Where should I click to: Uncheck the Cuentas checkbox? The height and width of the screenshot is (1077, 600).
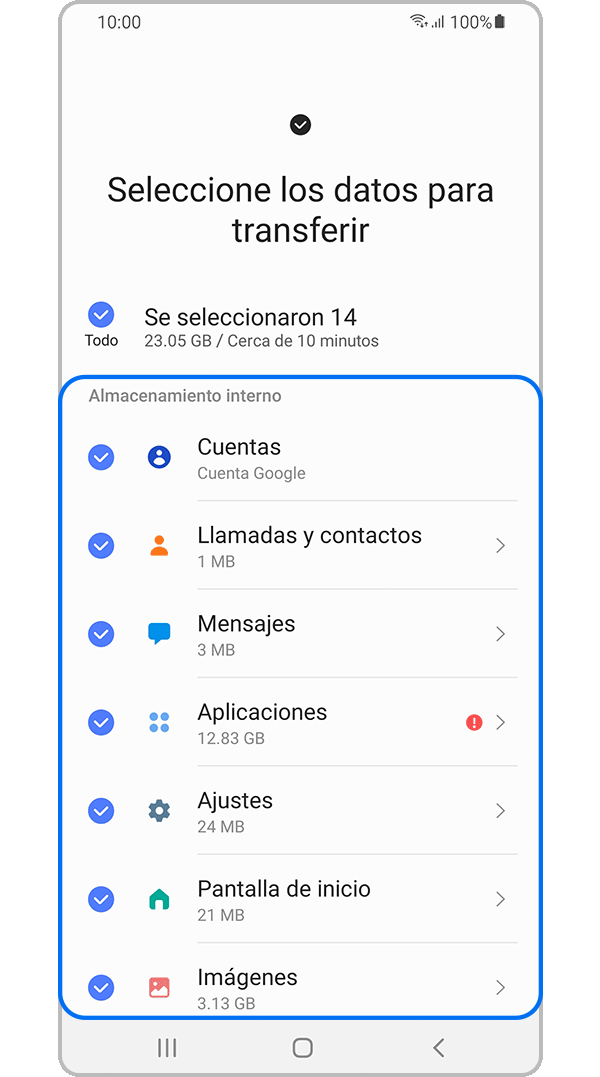tap(101, 457)
